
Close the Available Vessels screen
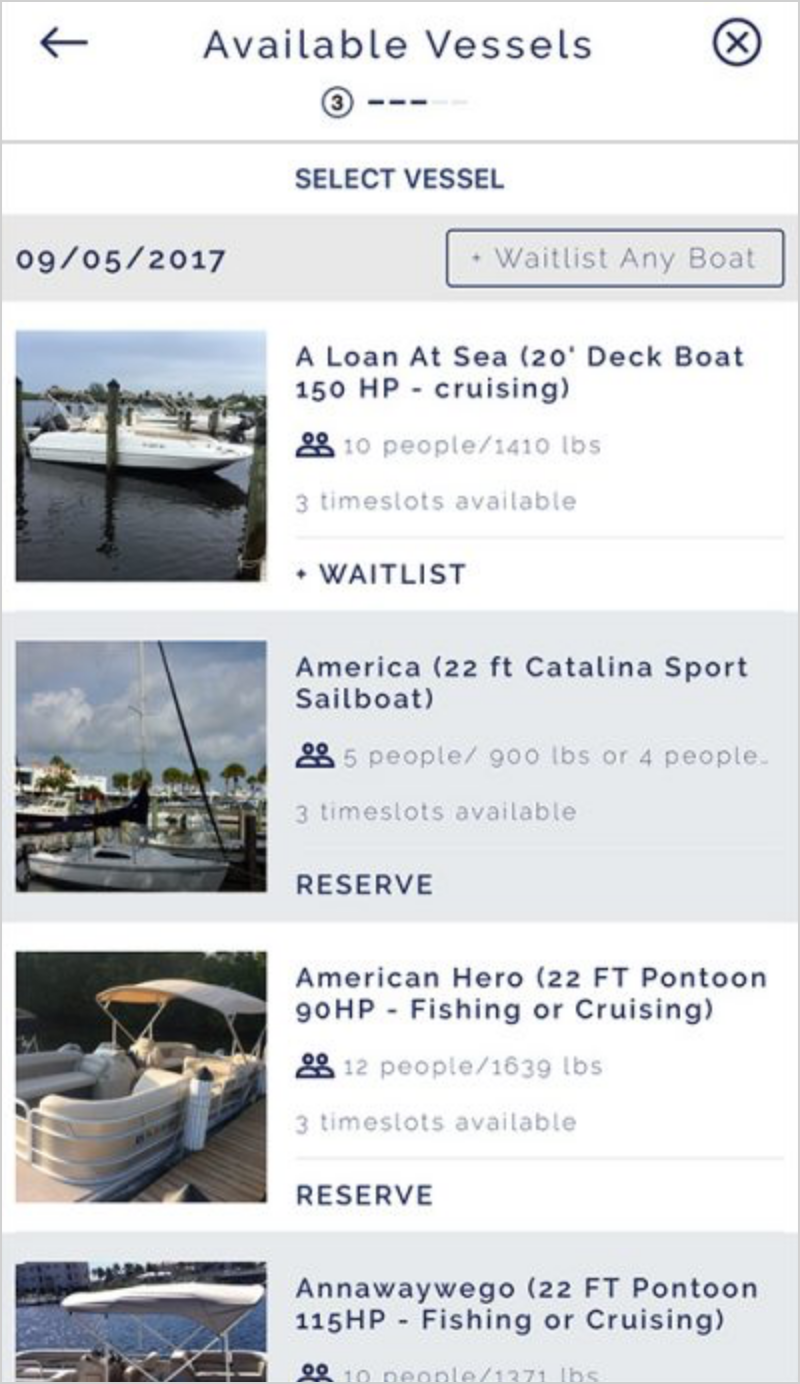coord(737,43)
